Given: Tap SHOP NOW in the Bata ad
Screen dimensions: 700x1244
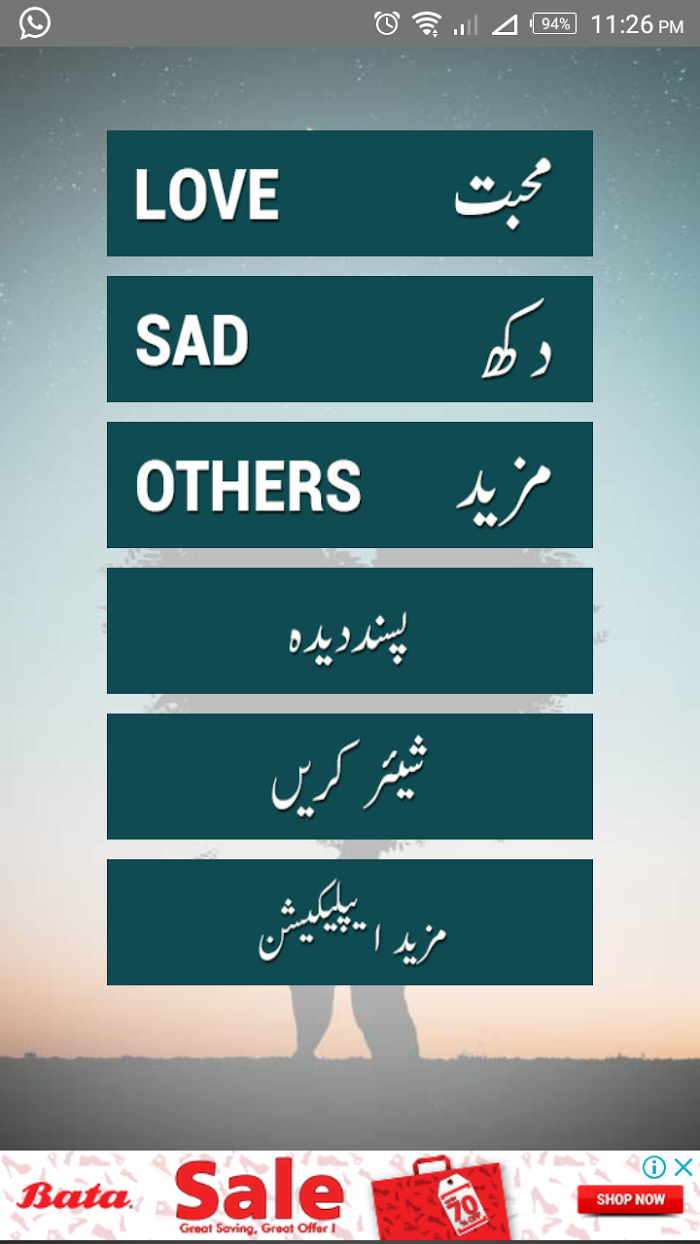Looking at the screenshot, I should tap(630, 1199).
